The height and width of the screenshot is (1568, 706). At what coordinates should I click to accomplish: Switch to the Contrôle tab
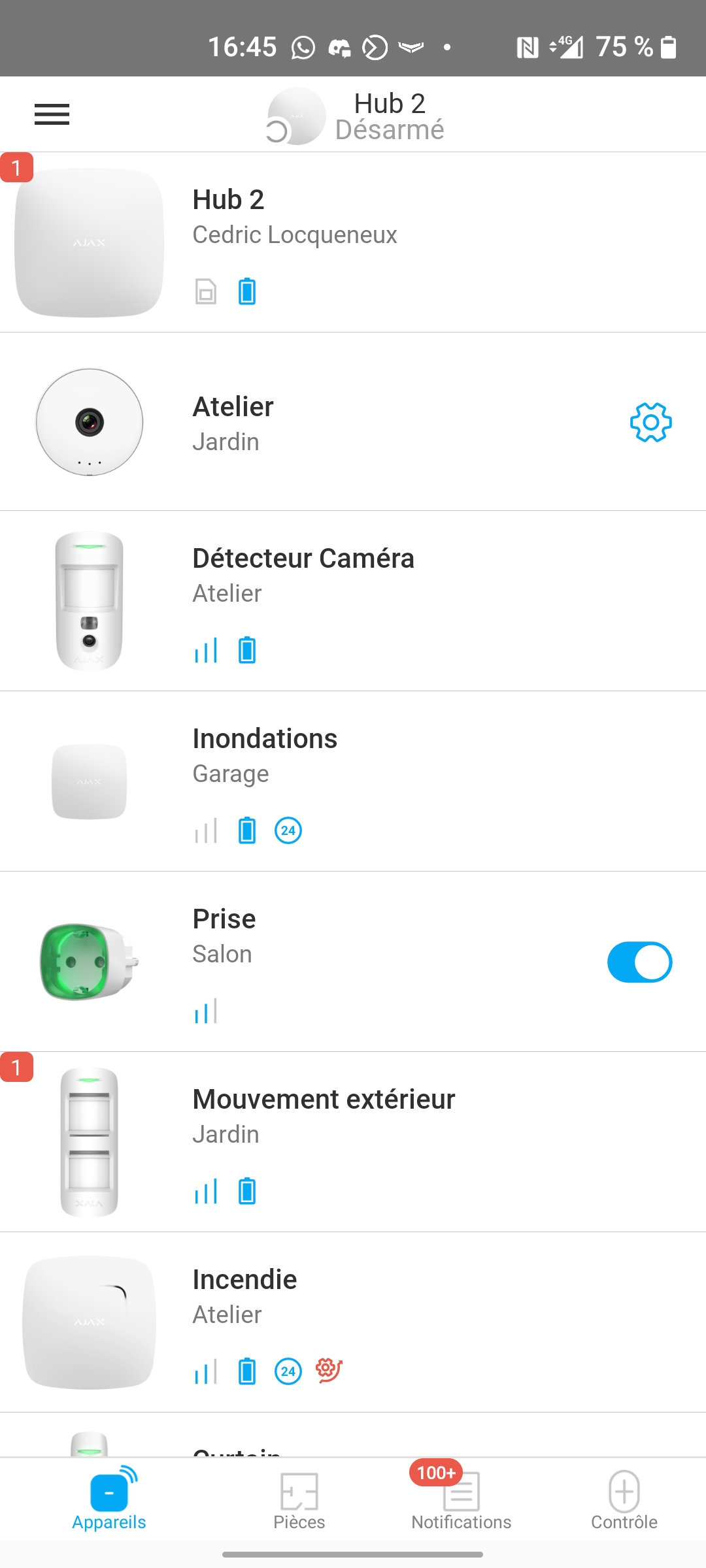click(624, 1500)
